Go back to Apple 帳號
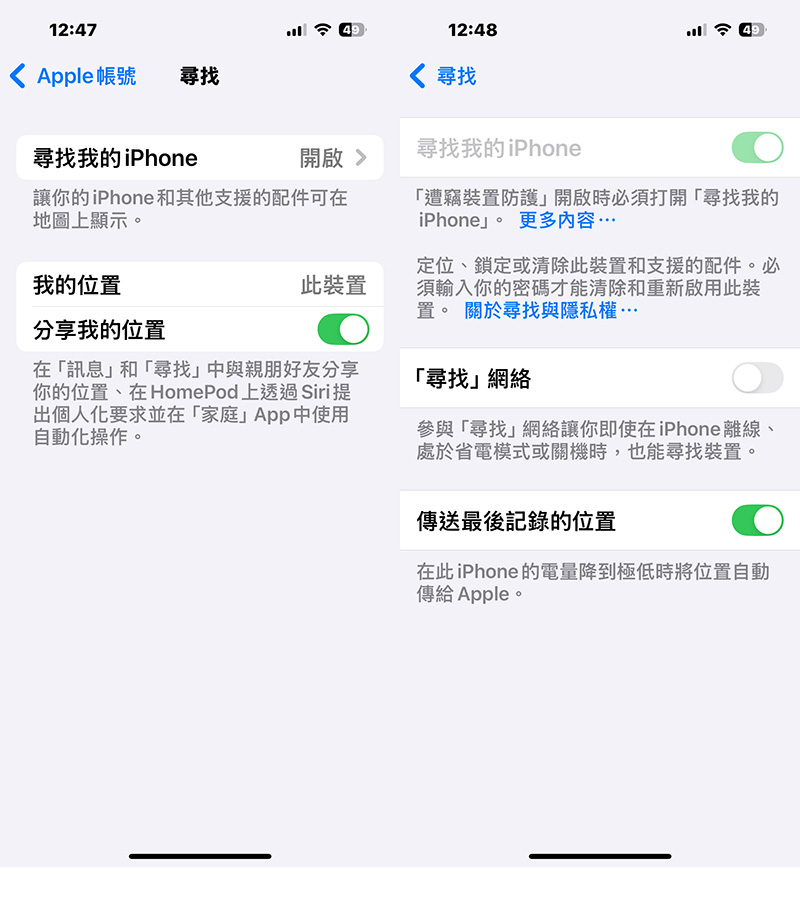The width and height of the screenshot is (800, 900). pyautogui.click(x=73, y=76)
